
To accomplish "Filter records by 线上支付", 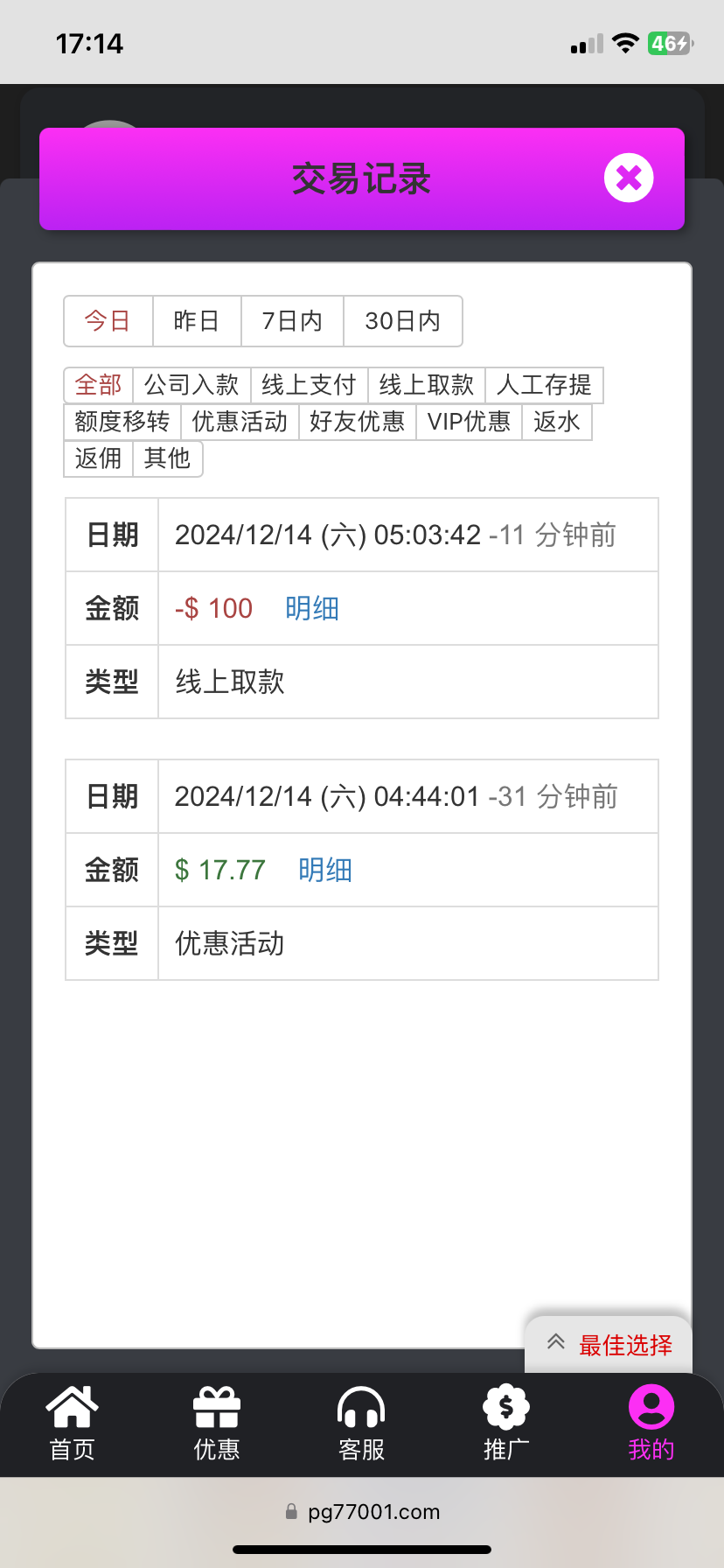I will coord(309,385).
